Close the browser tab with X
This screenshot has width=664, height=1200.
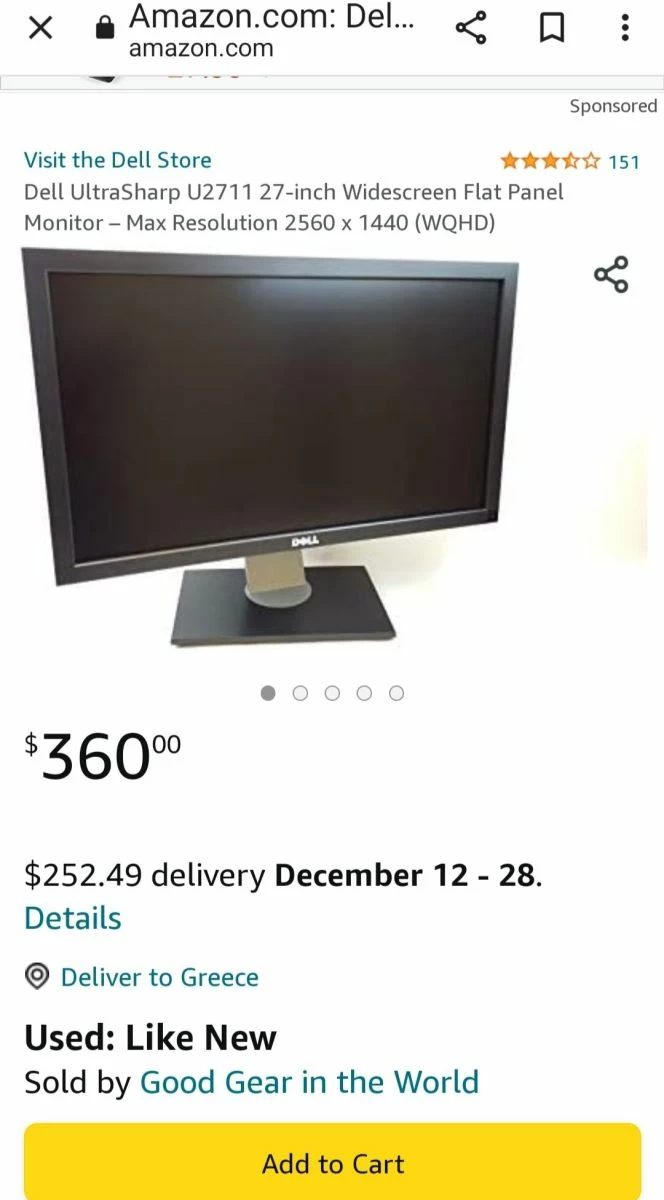coord(40,28)
